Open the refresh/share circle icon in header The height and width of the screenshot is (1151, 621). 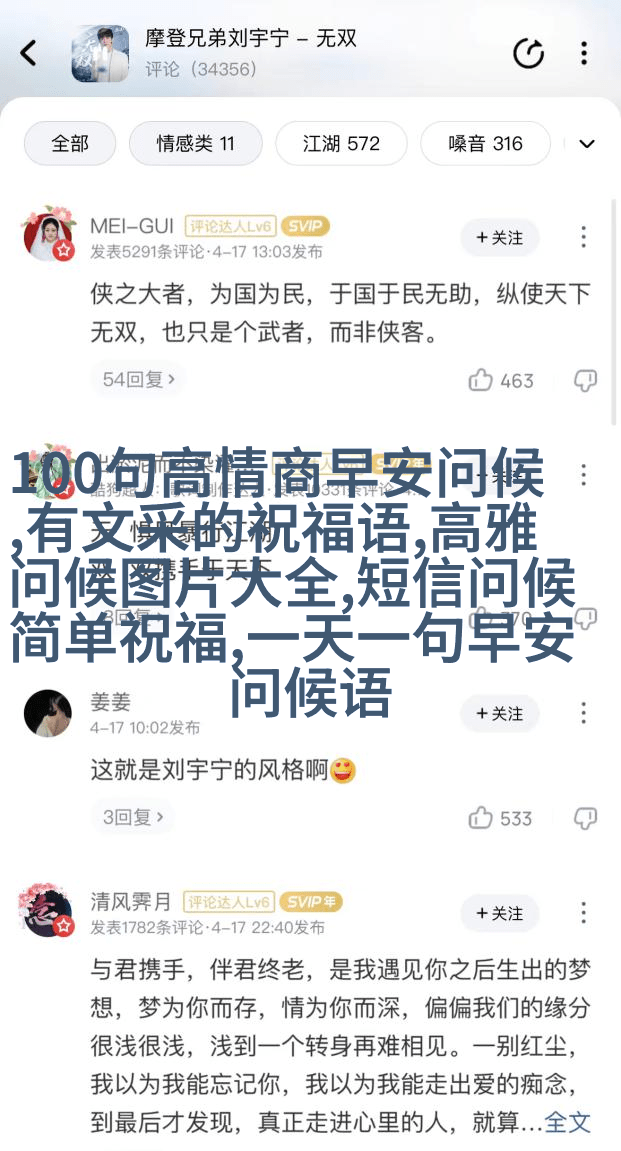click(x=528, y=54)
